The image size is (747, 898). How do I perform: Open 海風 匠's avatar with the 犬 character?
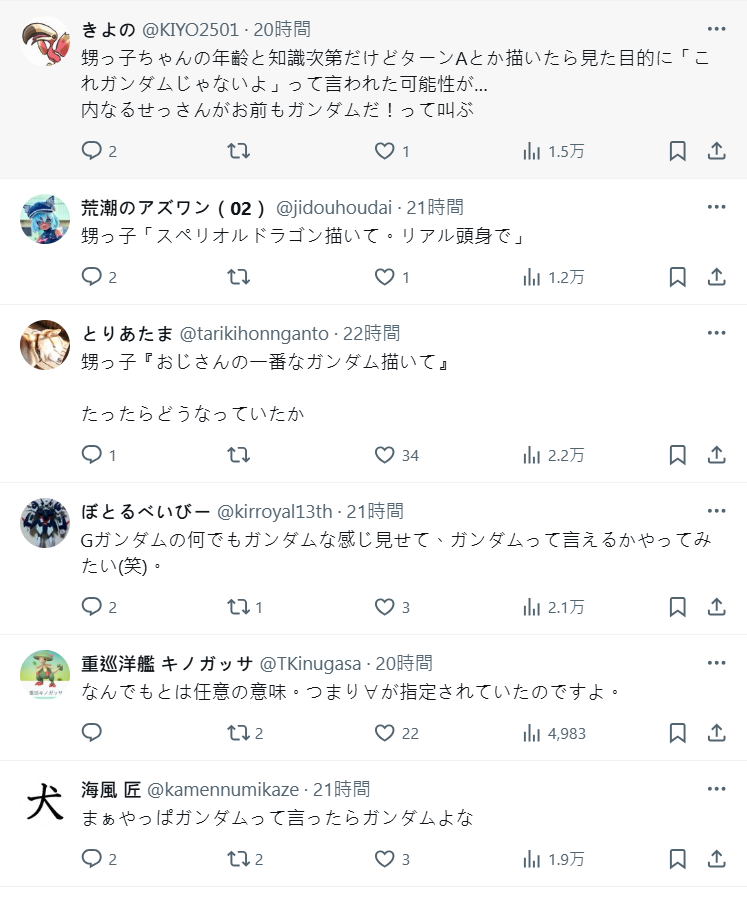click(x=45, y=803)
